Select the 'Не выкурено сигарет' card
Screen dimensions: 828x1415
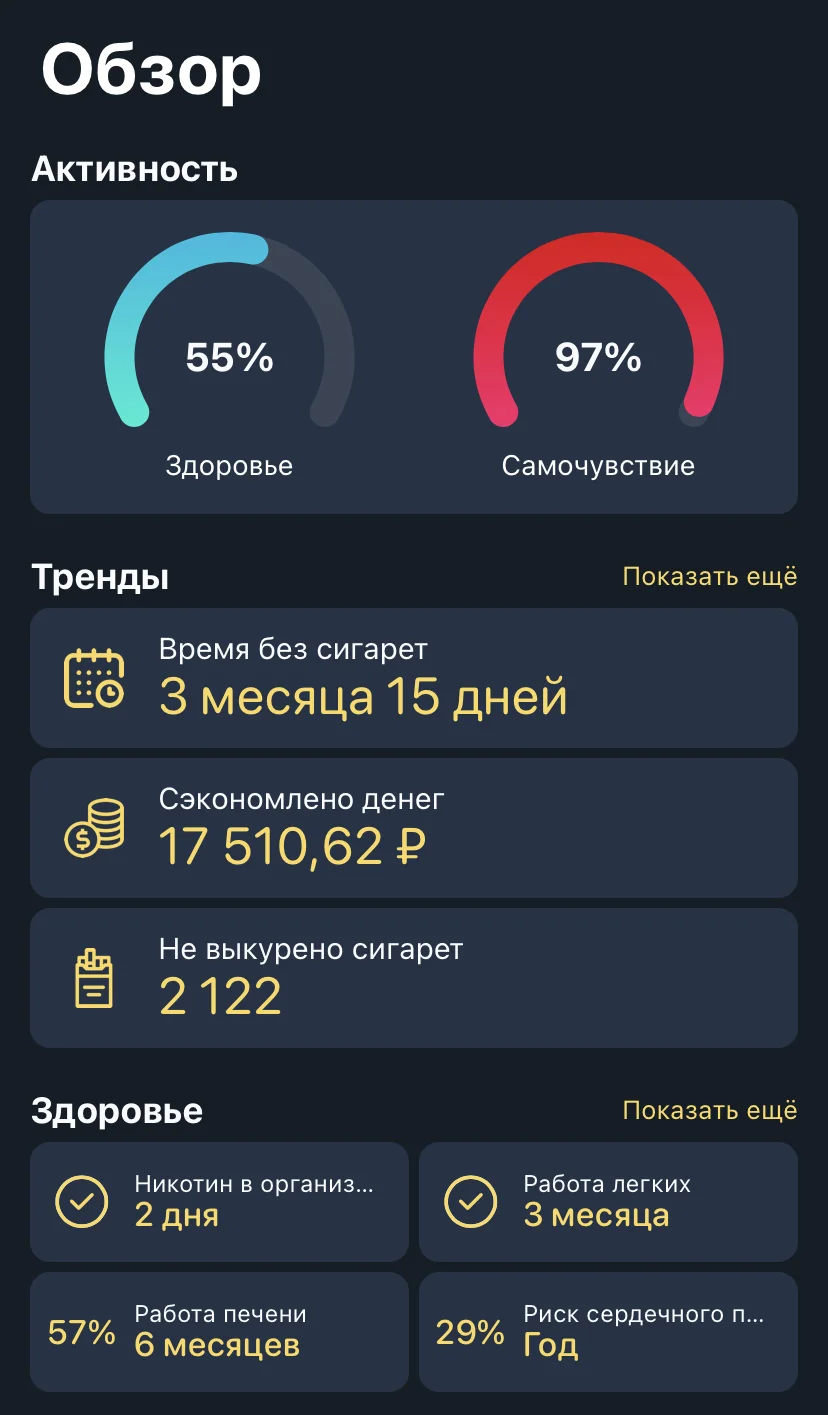point(414,977)
